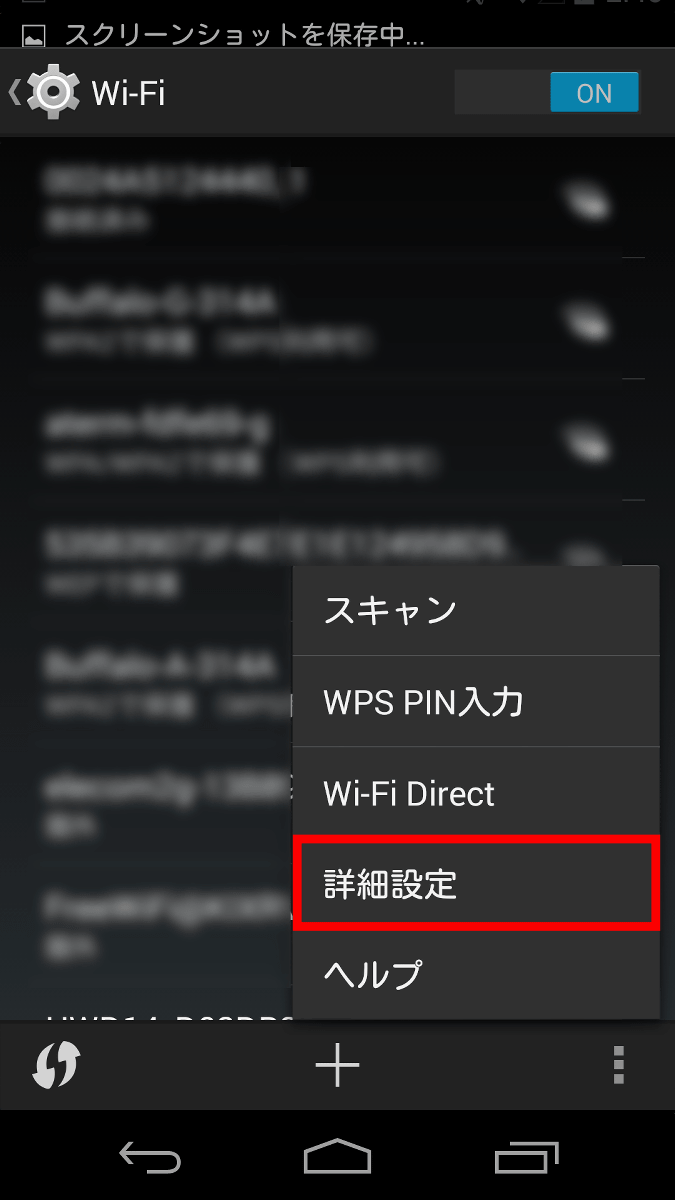Open 詳細設定 advanced settings

(476, 884)
